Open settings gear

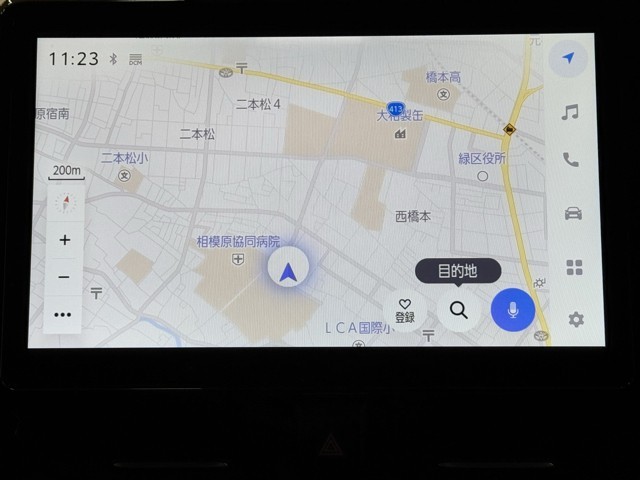click(575, 319)
